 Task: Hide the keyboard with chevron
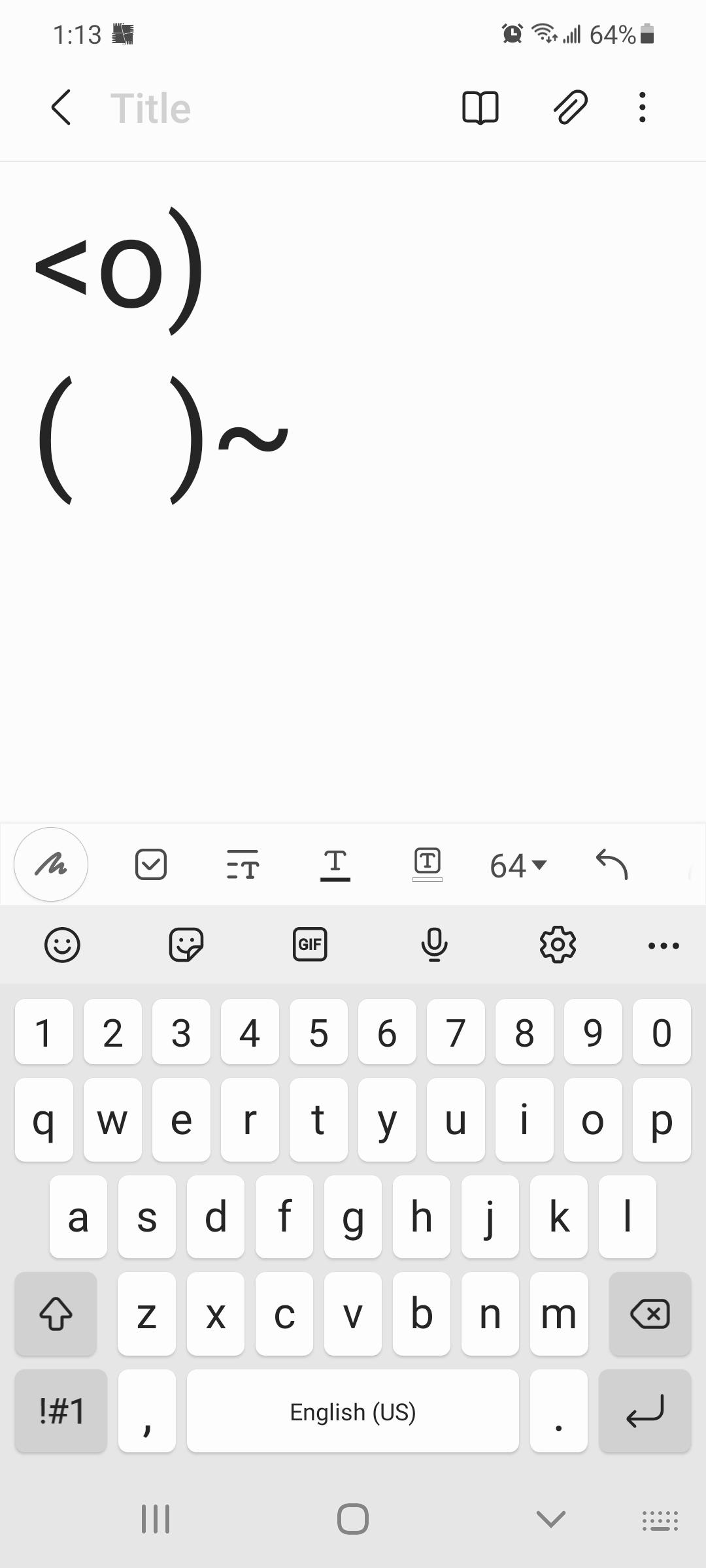click(550, 1520)
